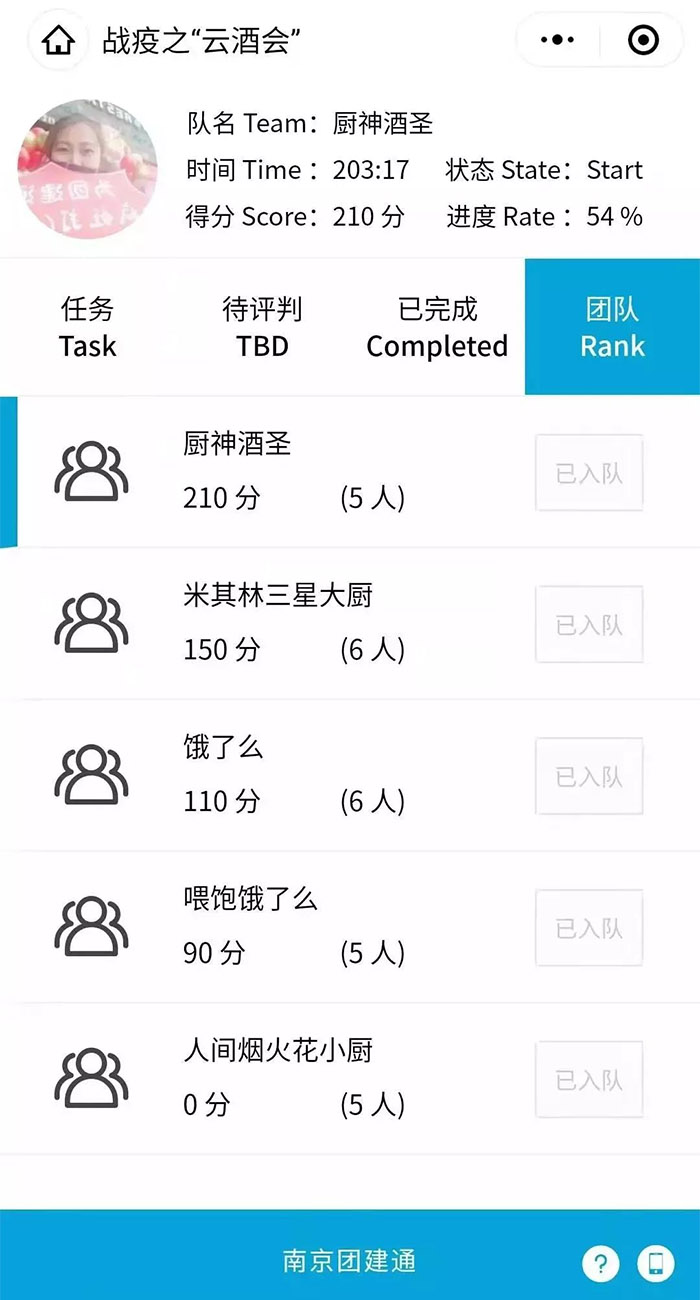
Task: Tap 已入队 button beside 米其林三星大厨
Action: [589, 625]
